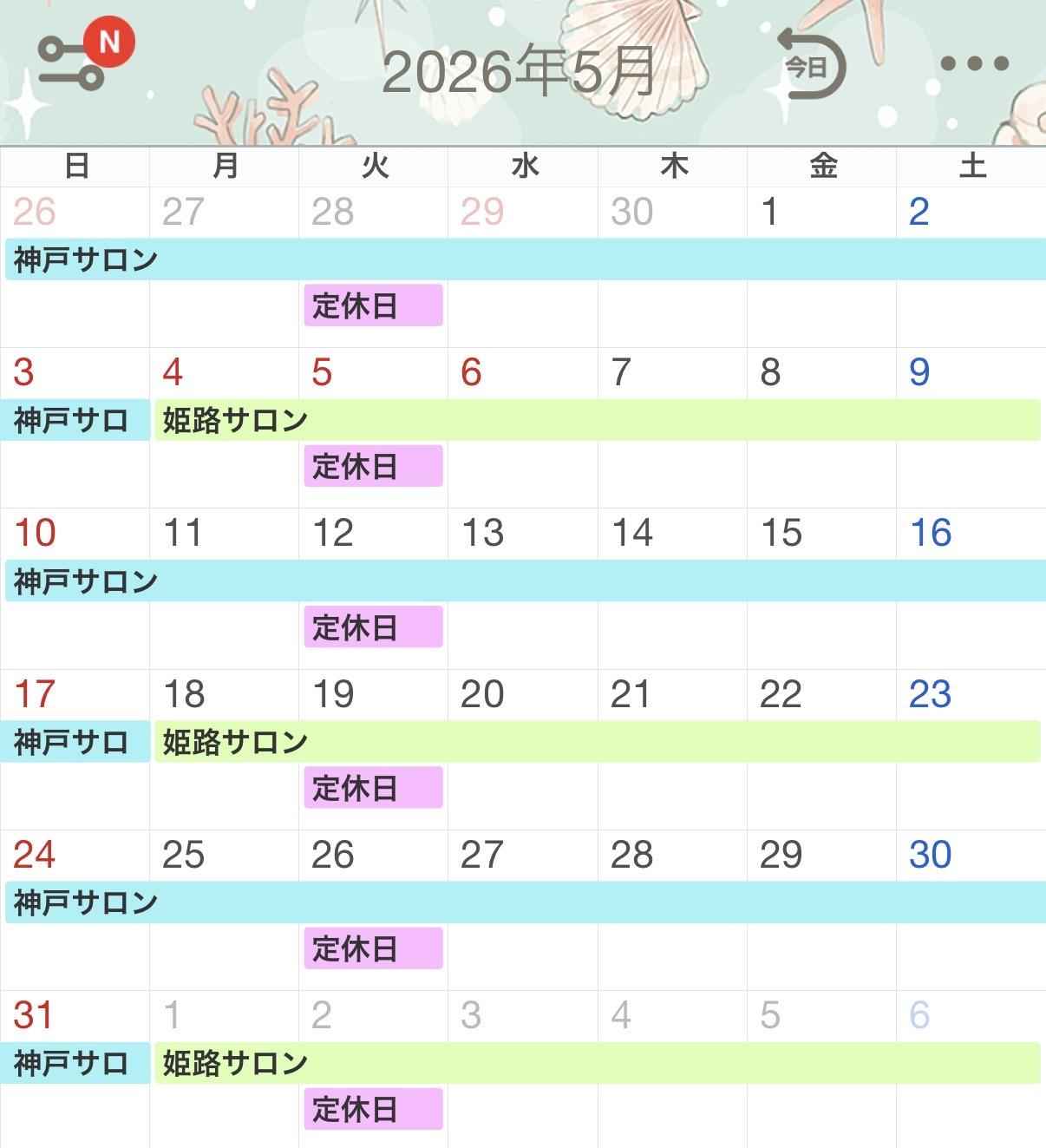Screen dimensions: 1046x1148
Task: Open the 姫路サロン event starting May 18
Action: (597, 741)
